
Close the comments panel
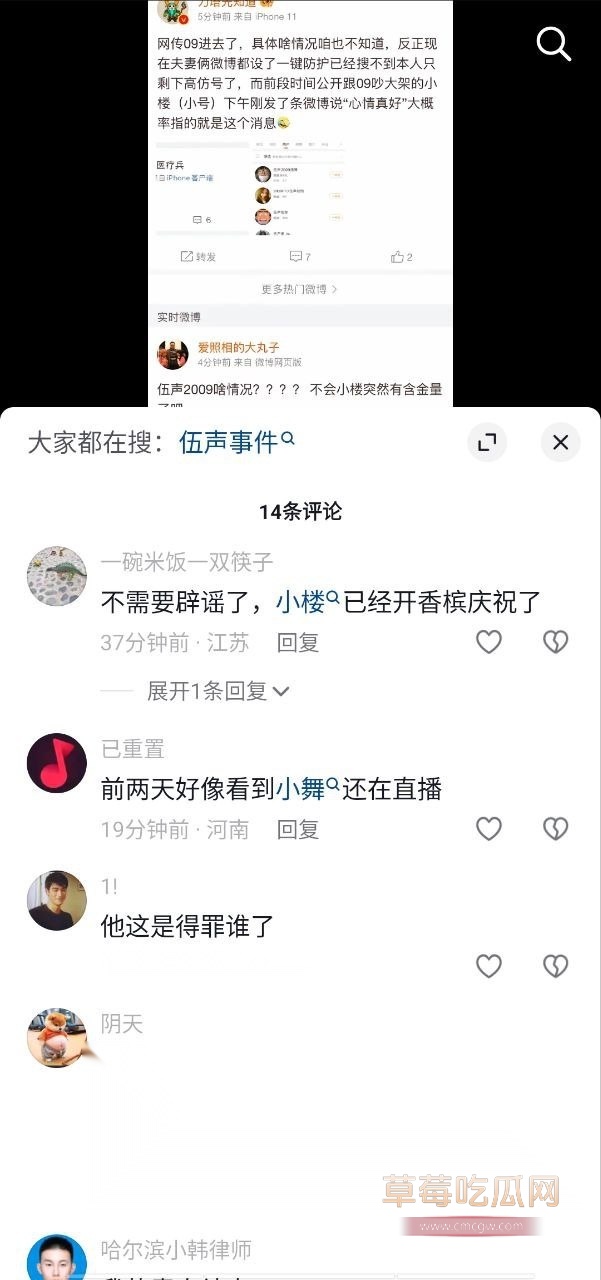point(560,442)
